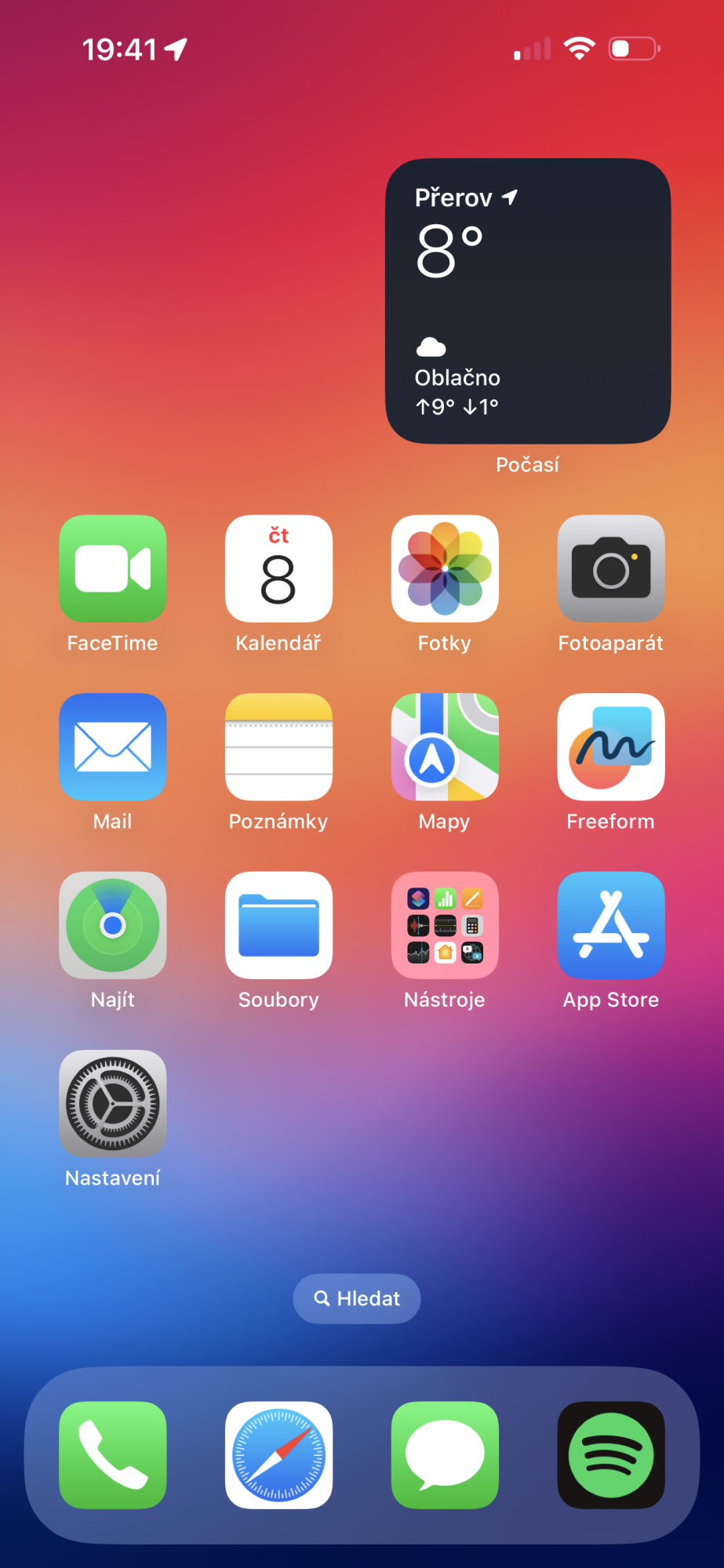724x1568 pixels.
Task: Launch the Mapy maps app
Action: [x=445, y=746]
